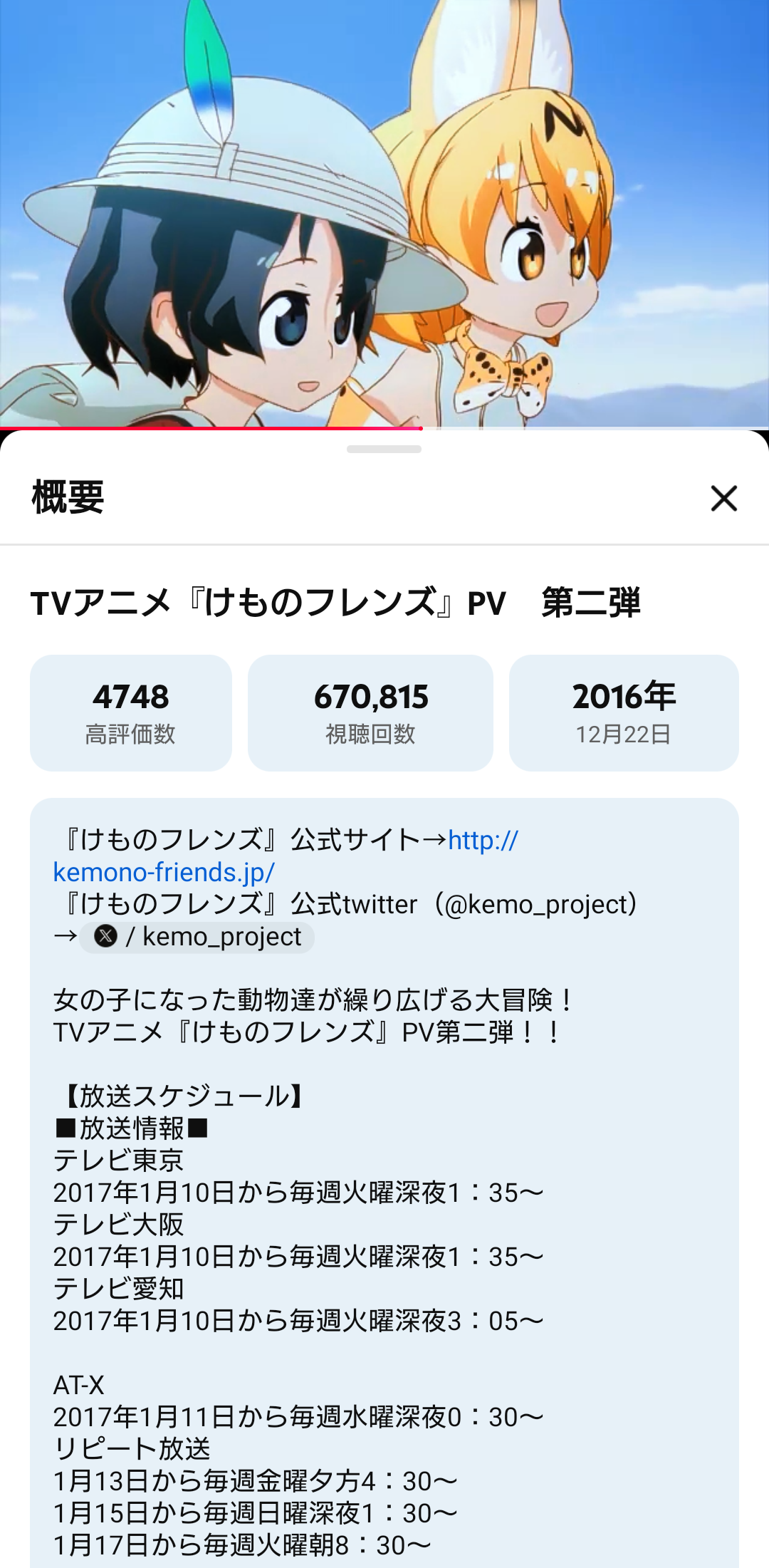
Task: Close the 概要 description panel
Action: [723, 499]
